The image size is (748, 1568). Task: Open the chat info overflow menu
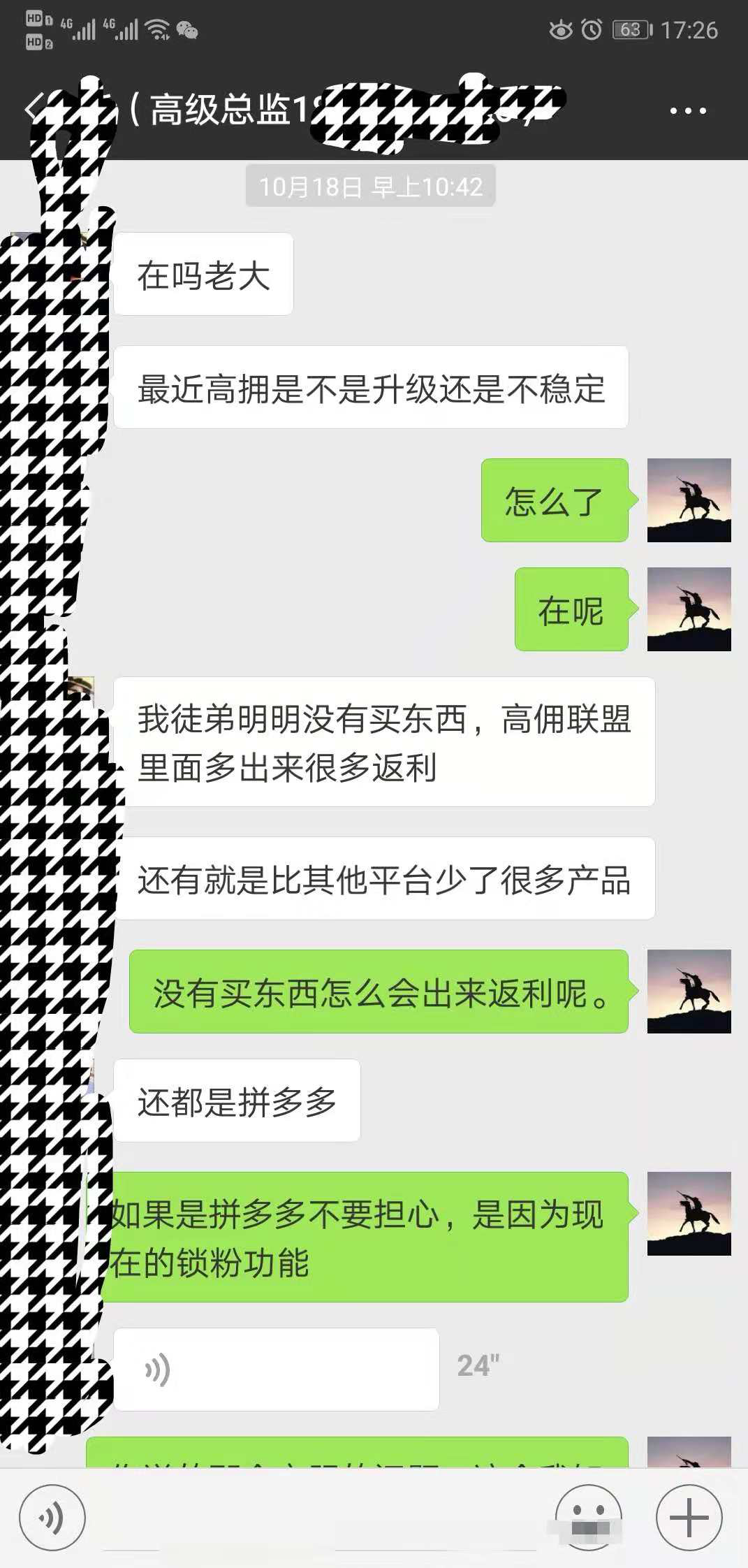pos(688,110)
